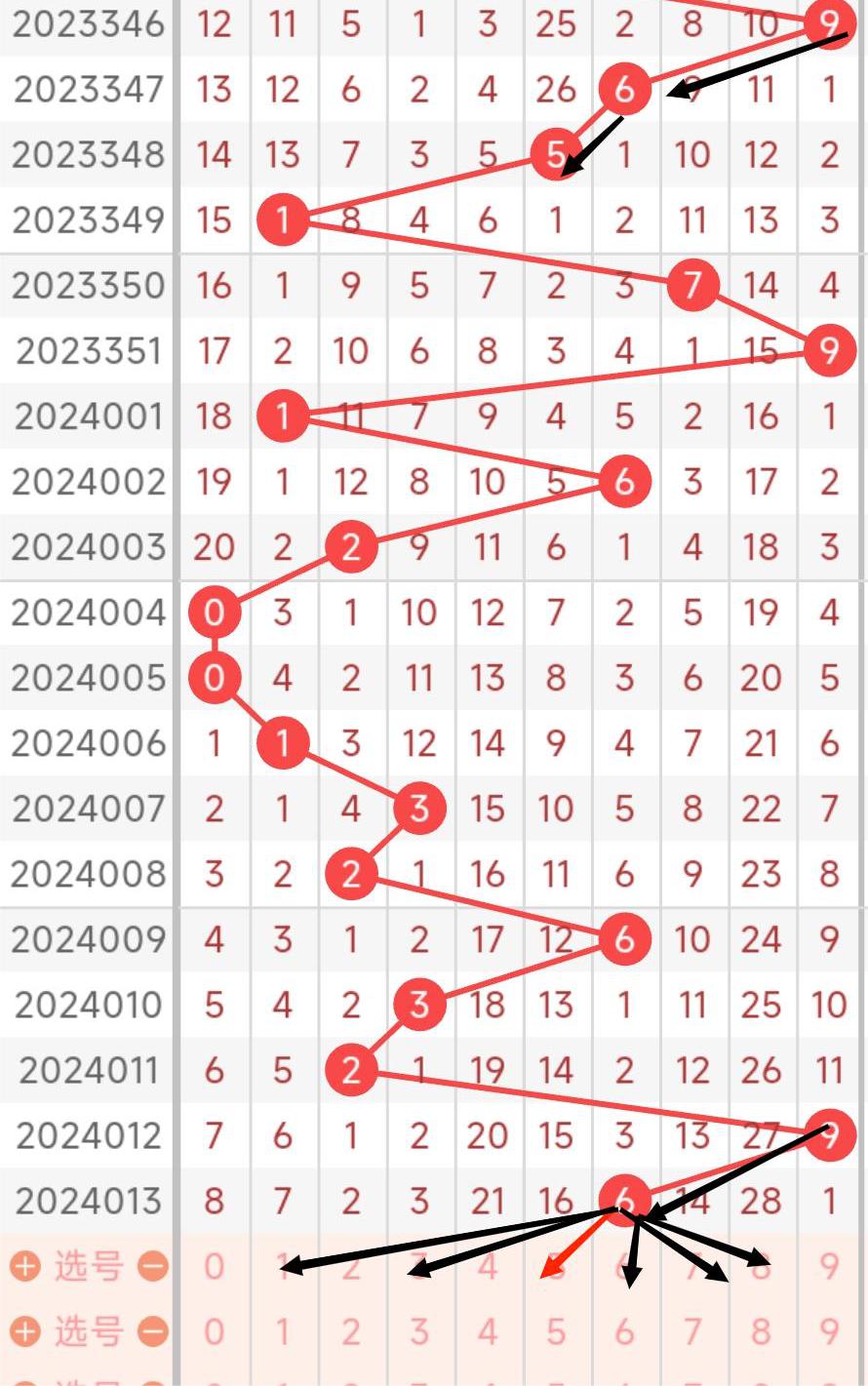
Task: Select number 0 in the first 选号 row
Action: tap(214, 1267)
